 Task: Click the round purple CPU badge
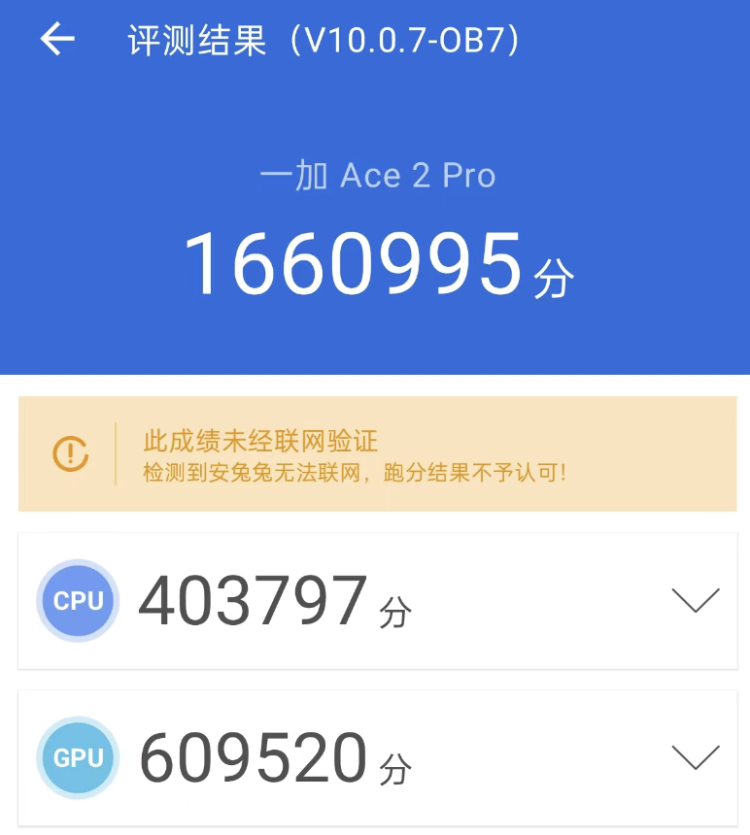tap(78, 600)
